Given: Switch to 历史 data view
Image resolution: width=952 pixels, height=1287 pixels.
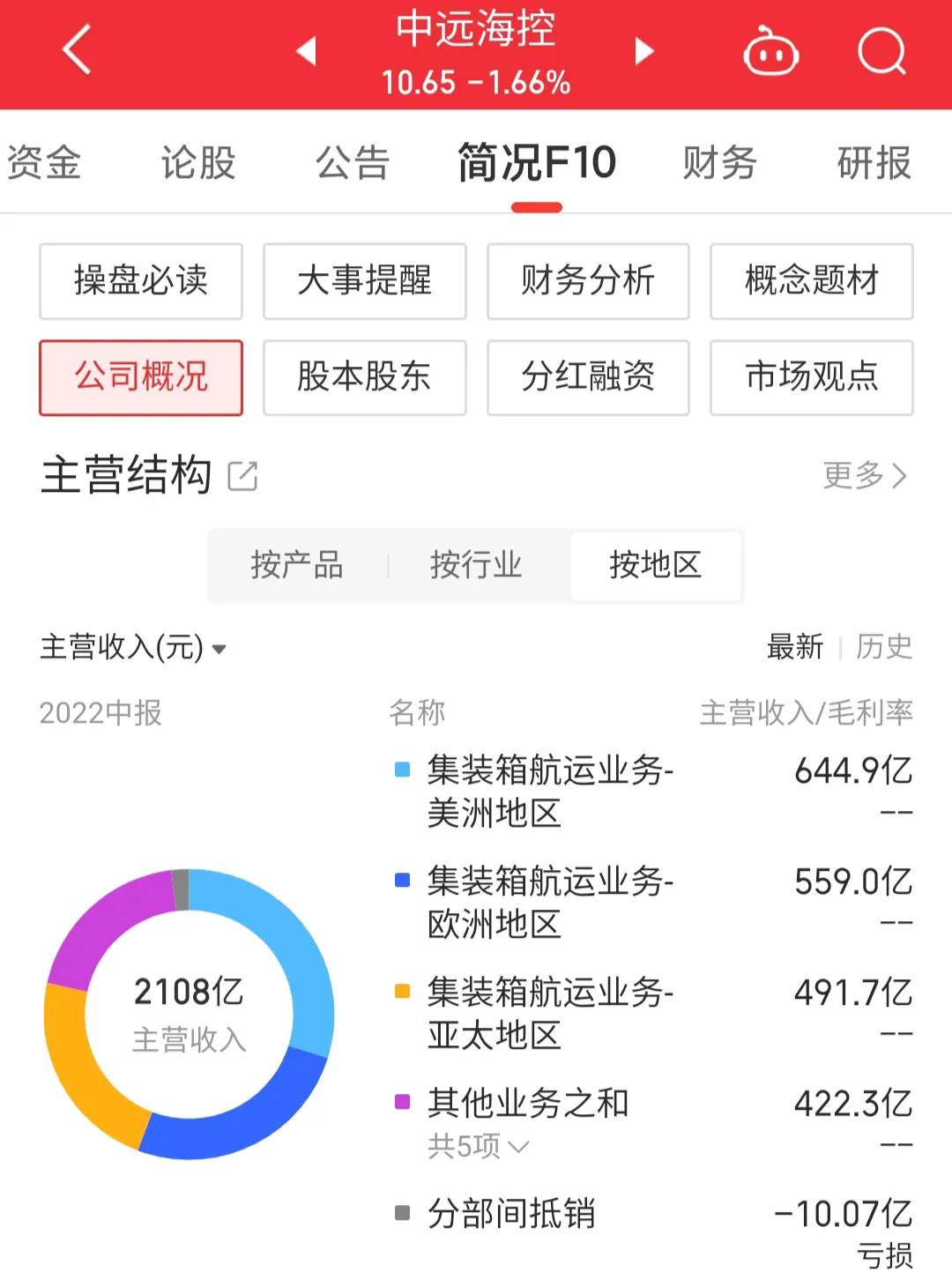Looking at the screenshot, I should (884, 648).
